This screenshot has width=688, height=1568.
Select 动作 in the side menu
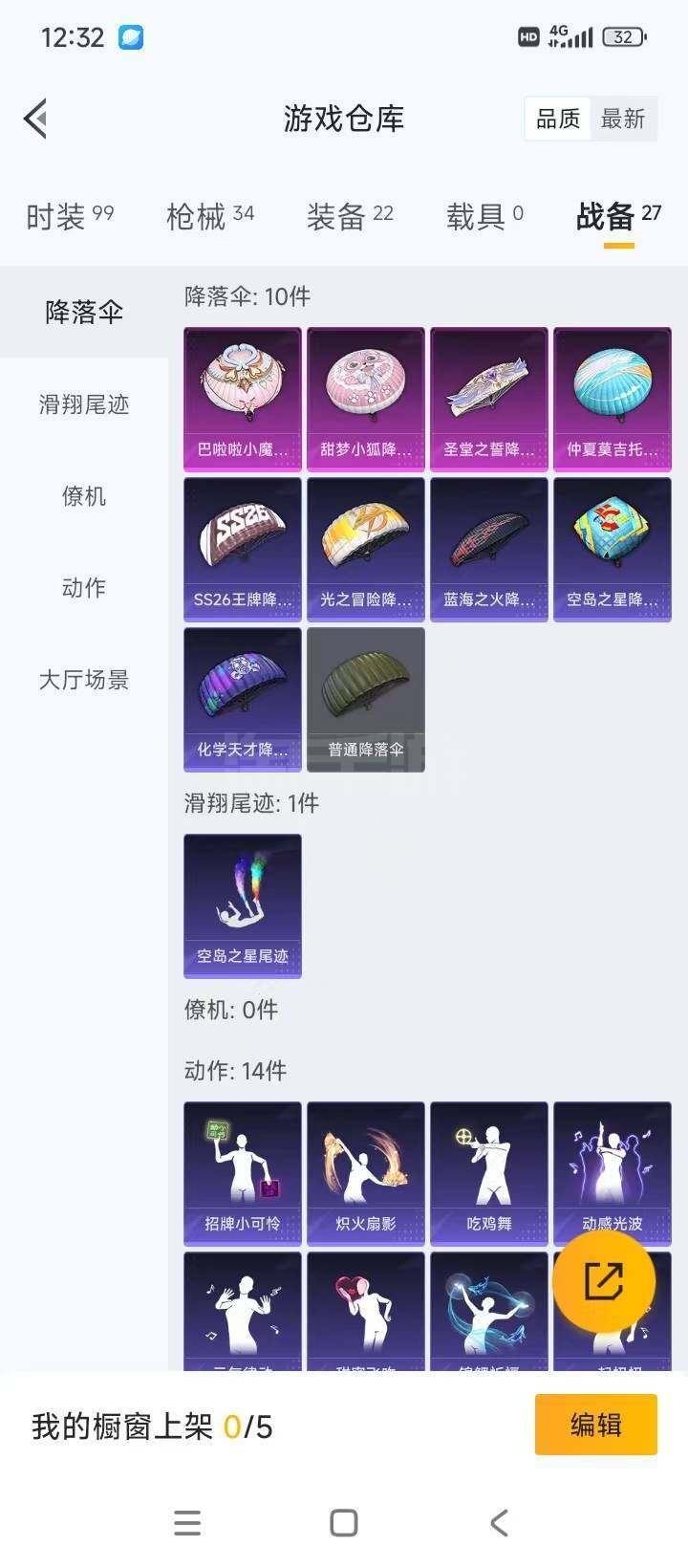[x=84, y=588]
